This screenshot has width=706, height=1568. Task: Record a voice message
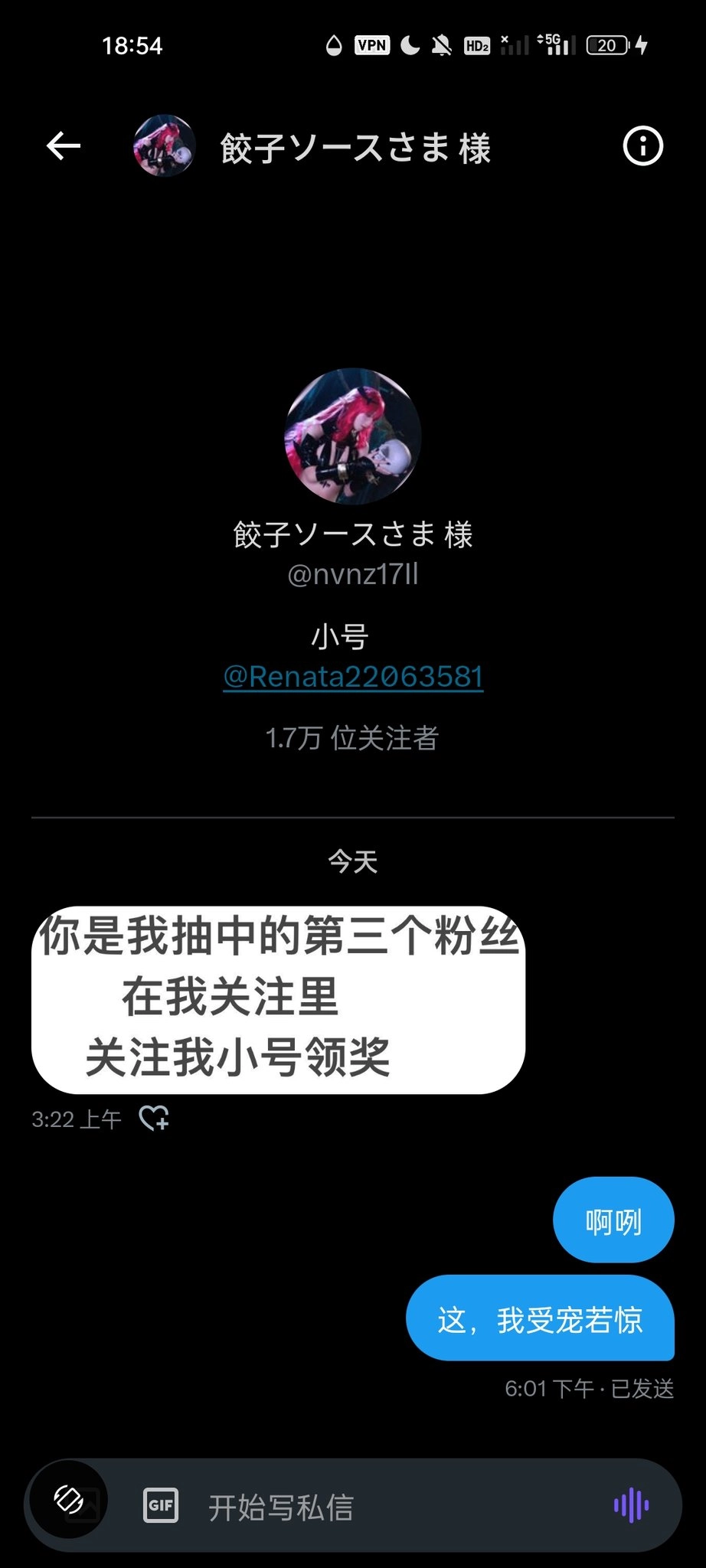click(x=632, y=1505)
